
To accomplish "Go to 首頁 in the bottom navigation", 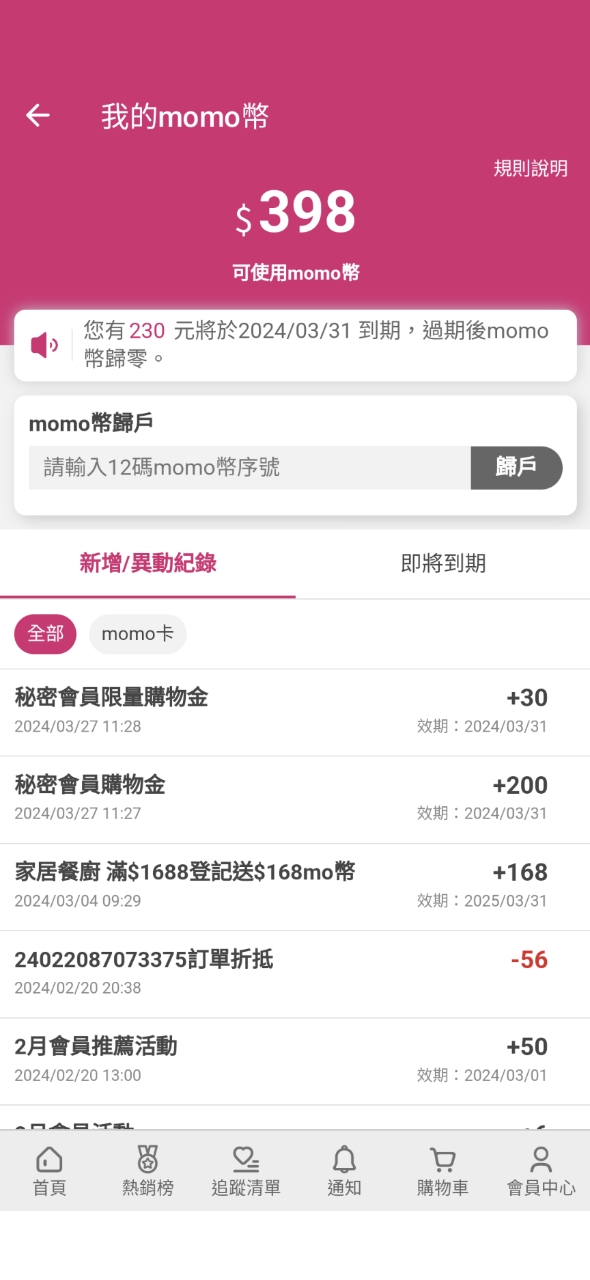I will tap(49, 1172).
